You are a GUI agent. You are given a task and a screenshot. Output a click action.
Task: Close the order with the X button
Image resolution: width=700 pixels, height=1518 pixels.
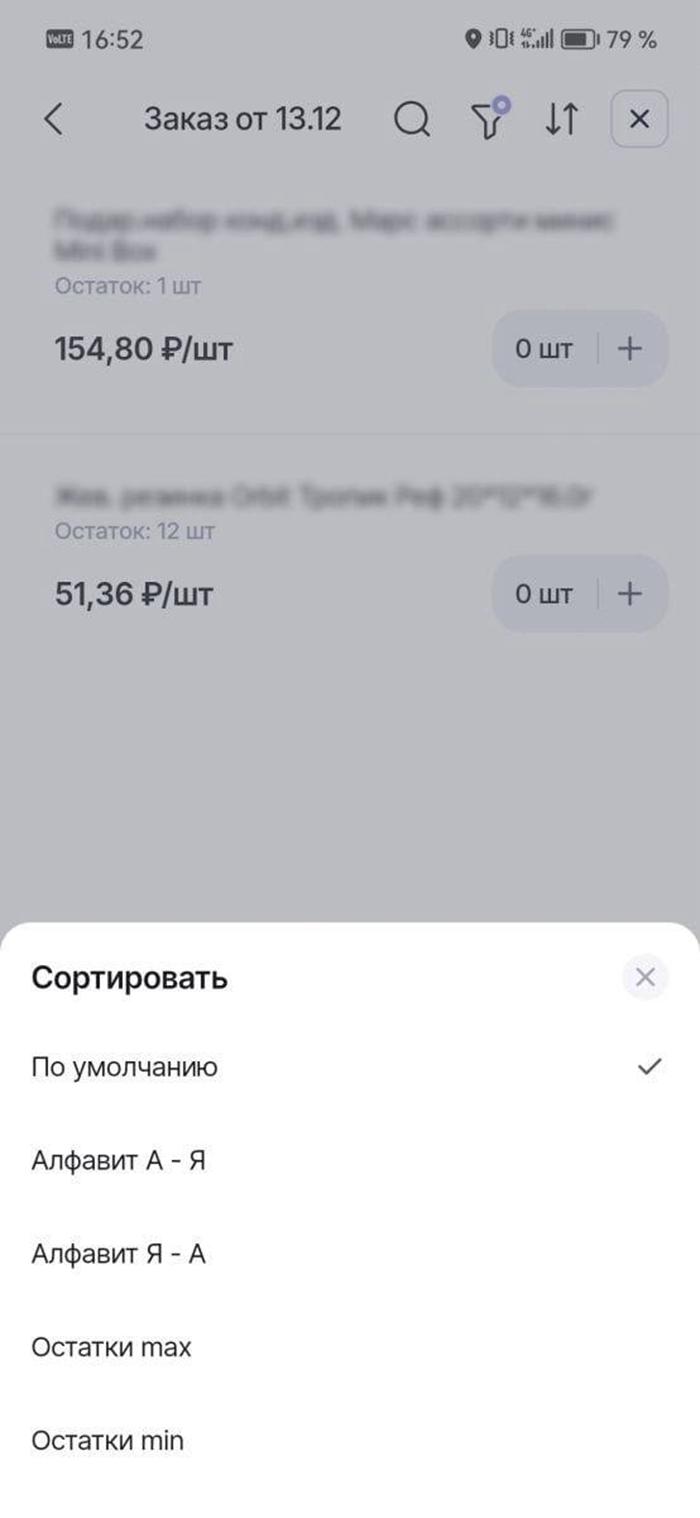pos(639,120)
